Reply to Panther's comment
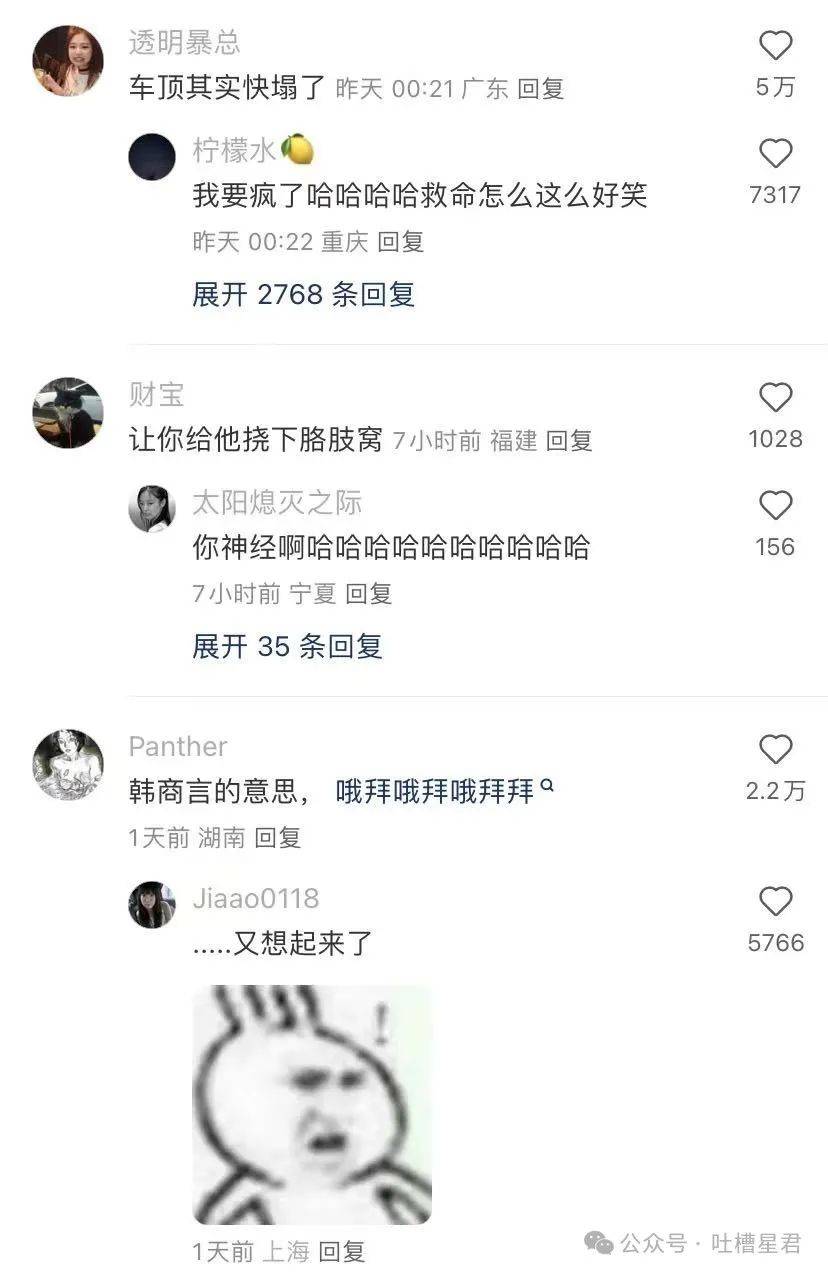 (277, 838)
